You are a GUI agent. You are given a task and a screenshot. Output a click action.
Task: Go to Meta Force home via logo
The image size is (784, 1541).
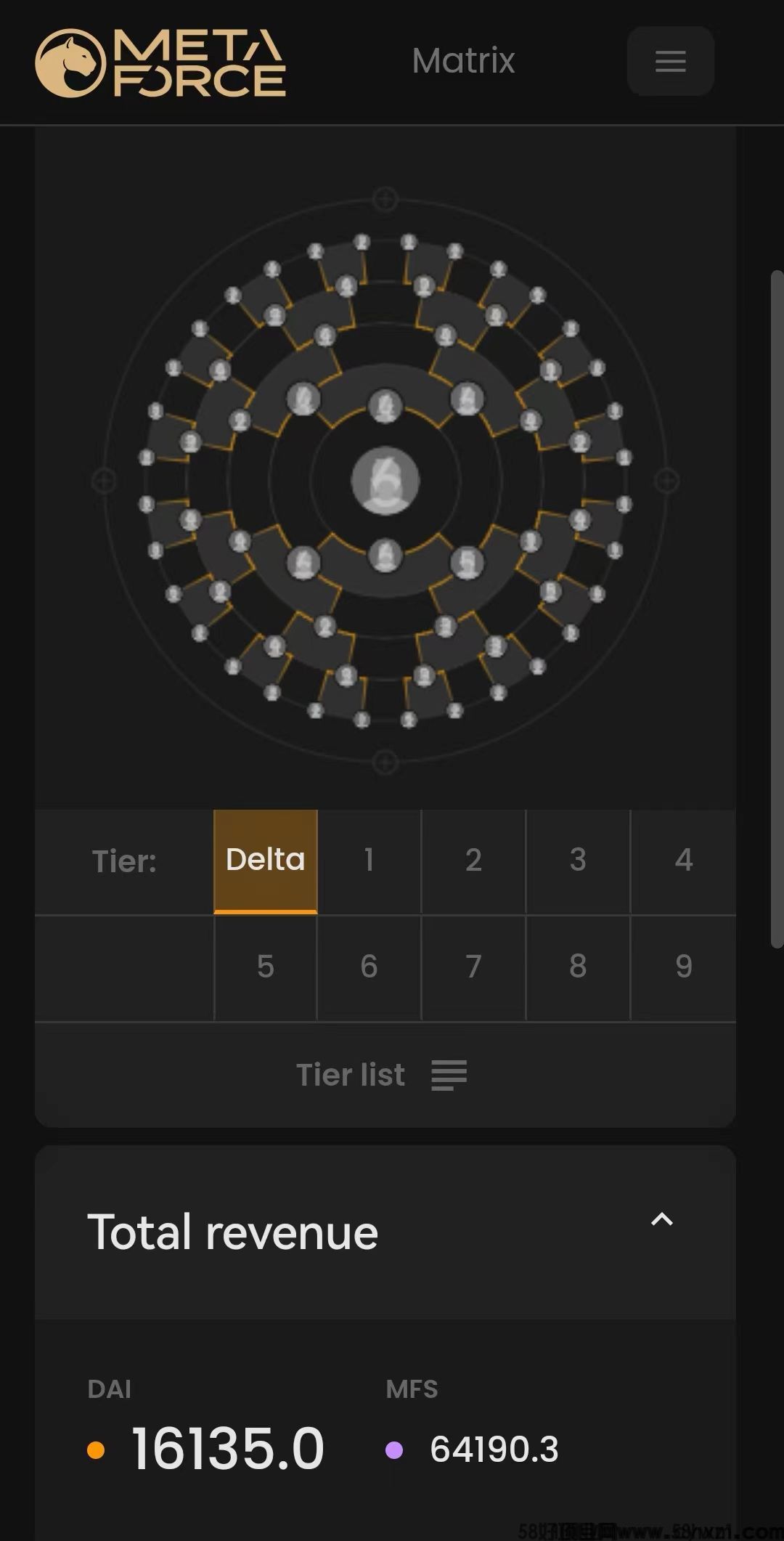pos(160,63)
